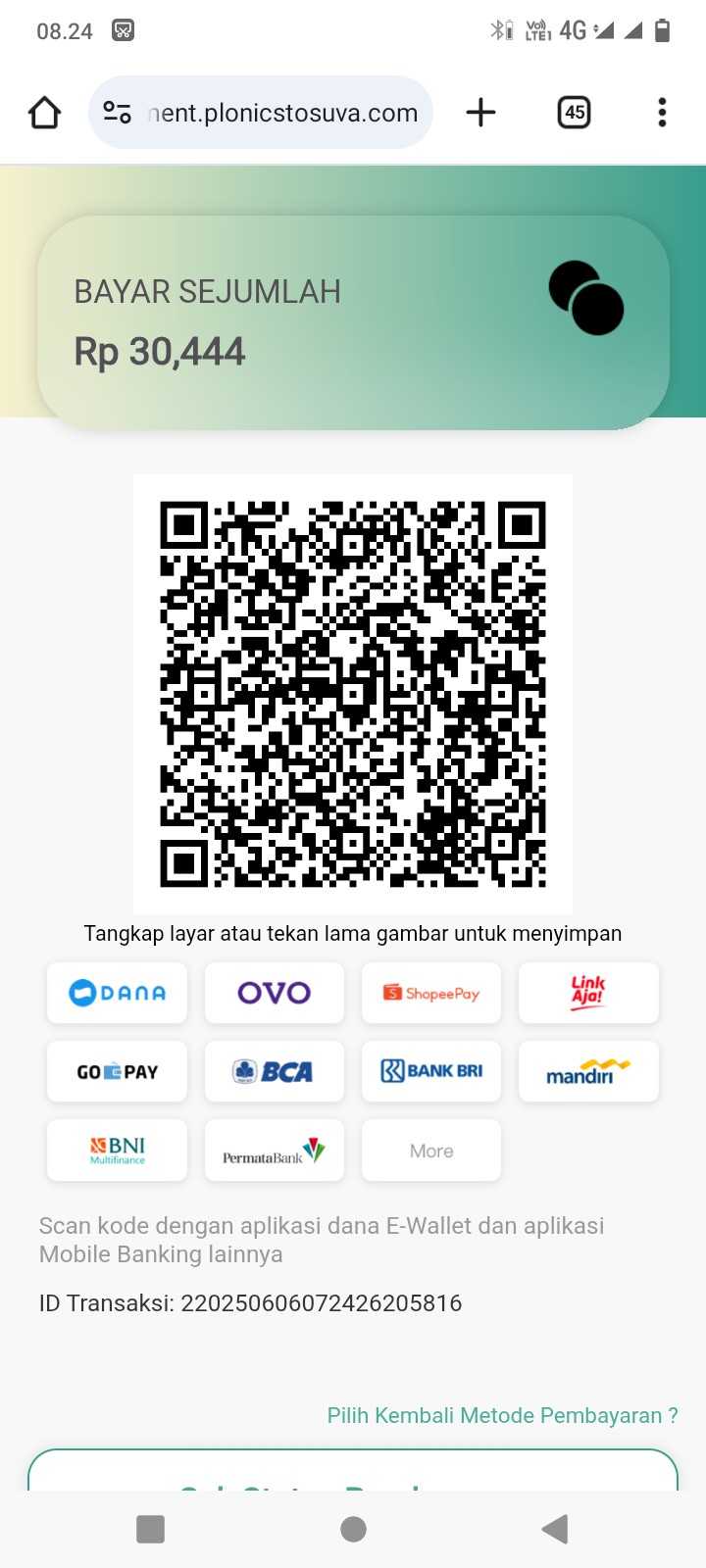Open a new browser tab
The width and height of the screenshot is (706, 1568).
[x=480, y=113]
